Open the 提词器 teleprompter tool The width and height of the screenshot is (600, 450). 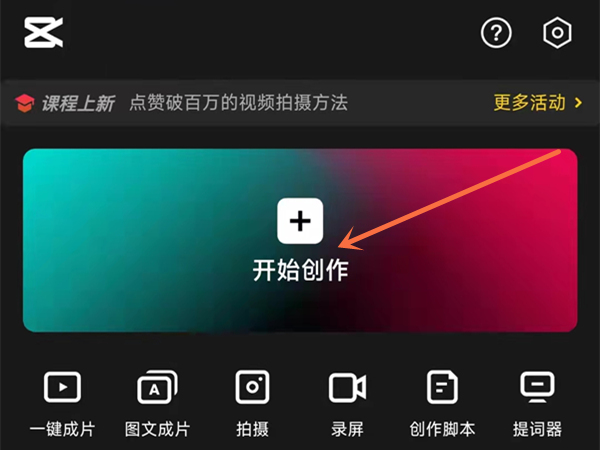[x=537, y=403]
